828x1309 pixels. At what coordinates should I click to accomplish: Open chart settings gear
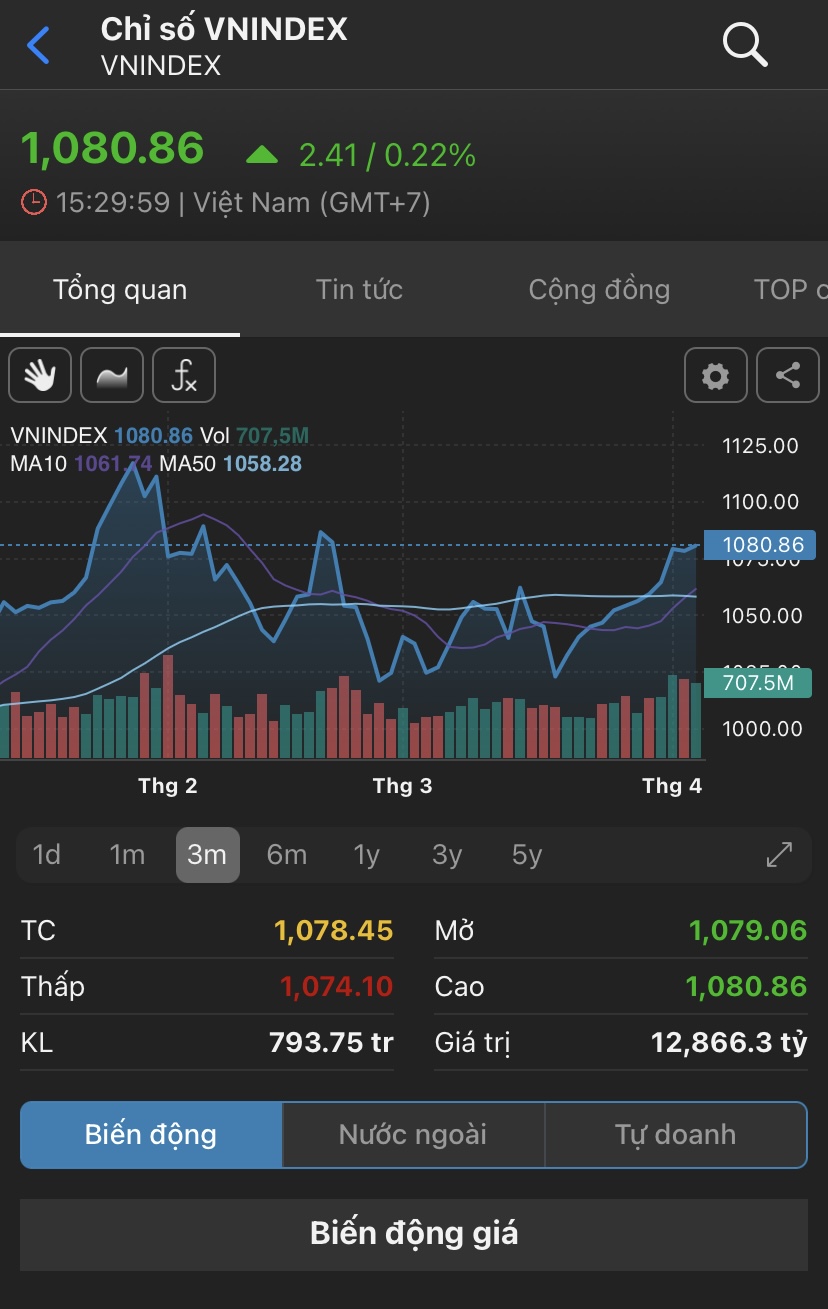click(x=715, y=376)
